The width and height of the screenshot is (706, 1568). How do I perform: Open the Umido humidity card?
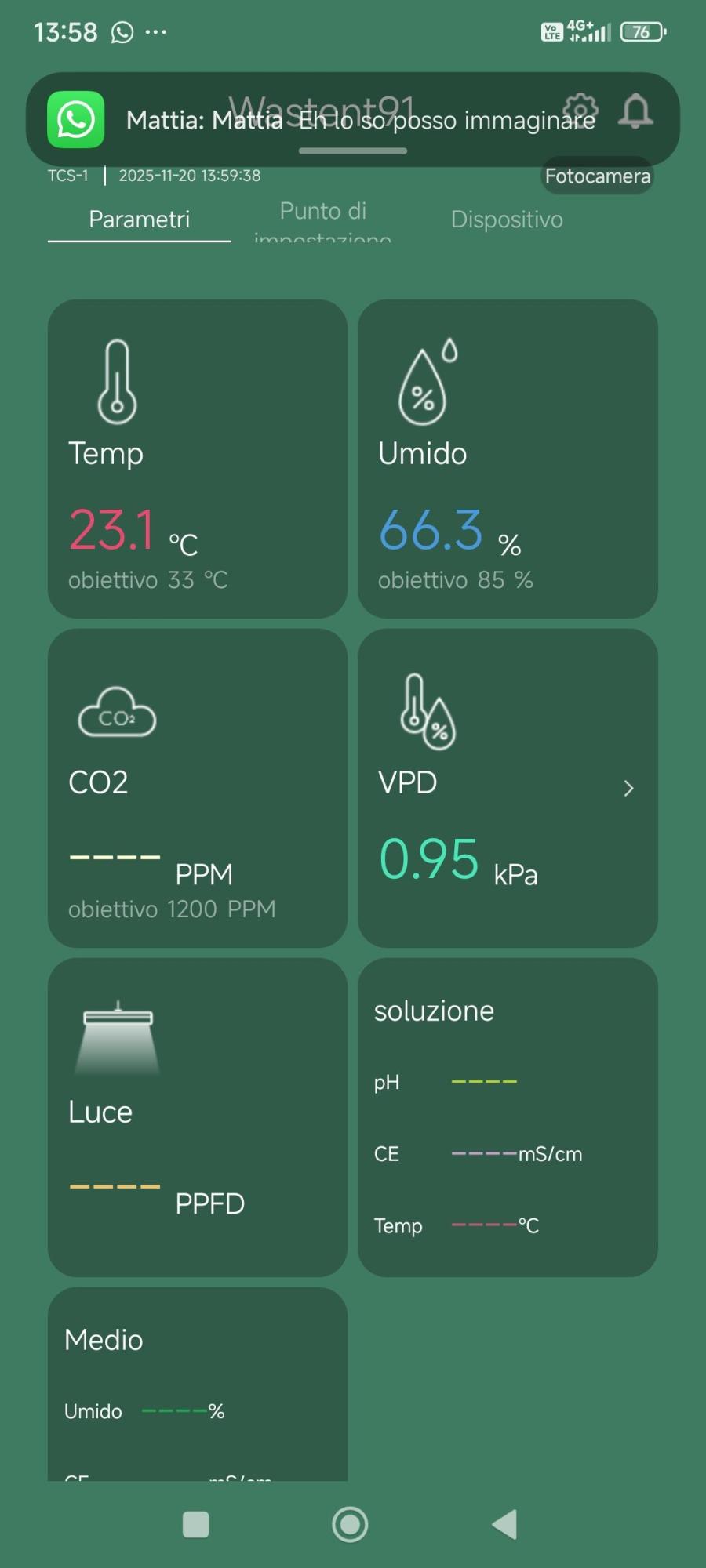tap(508, 459)
